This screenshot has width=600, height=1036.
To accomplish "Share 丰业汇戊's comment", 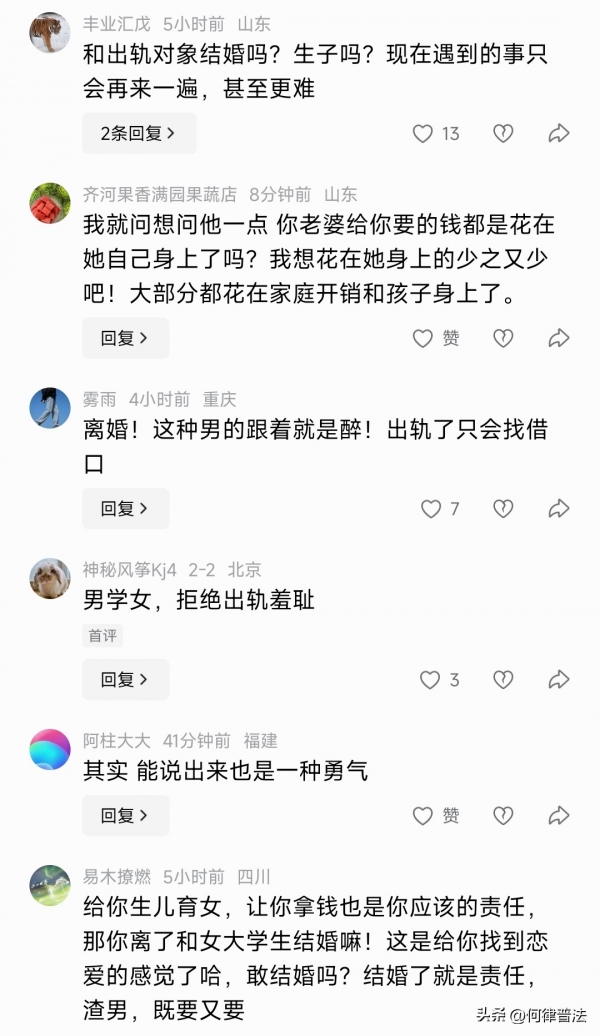I will pos(559,133).
